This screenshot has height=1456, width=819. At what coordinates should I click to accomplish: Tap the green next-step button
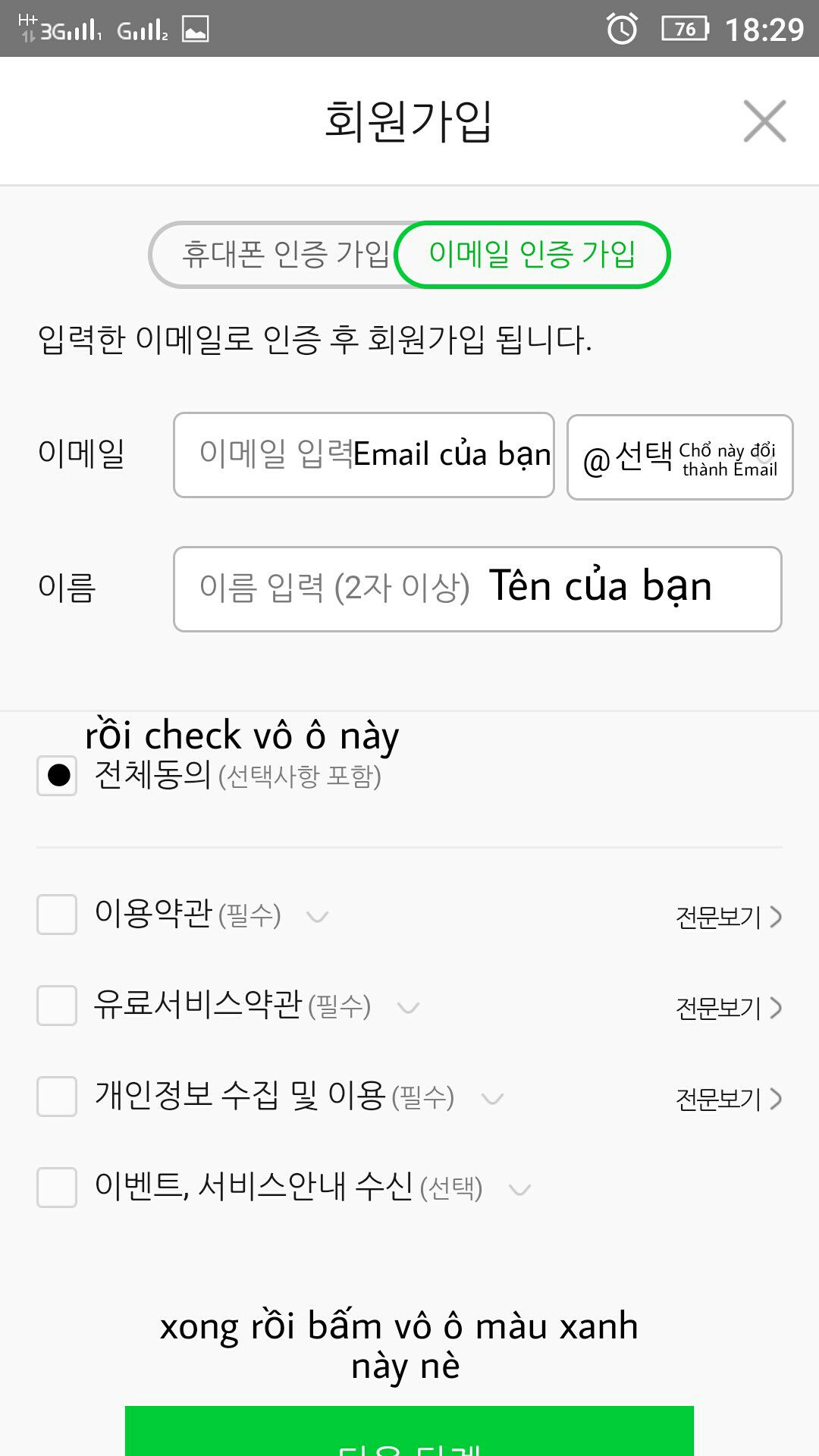[x=409, y=1432]
